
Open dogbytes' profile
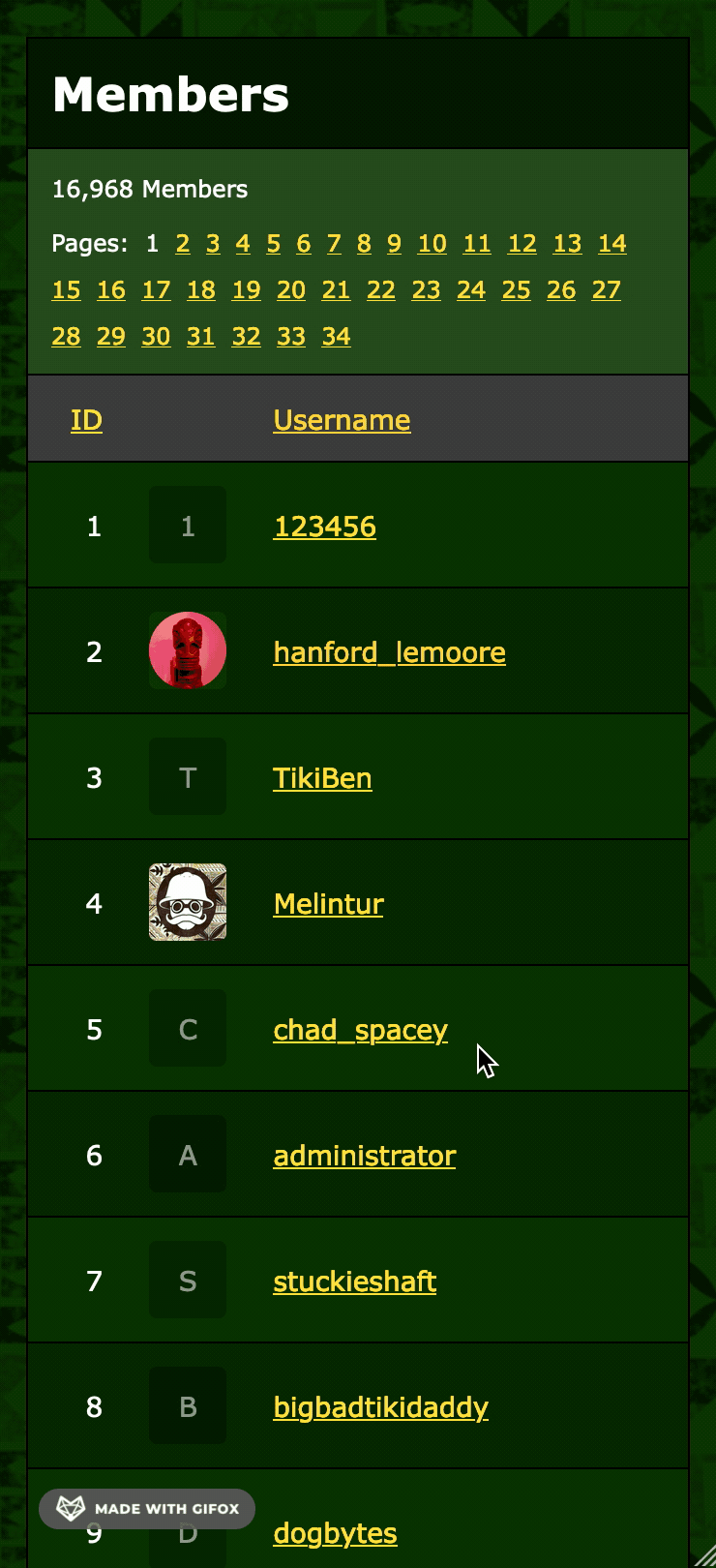pos(335,1533)
